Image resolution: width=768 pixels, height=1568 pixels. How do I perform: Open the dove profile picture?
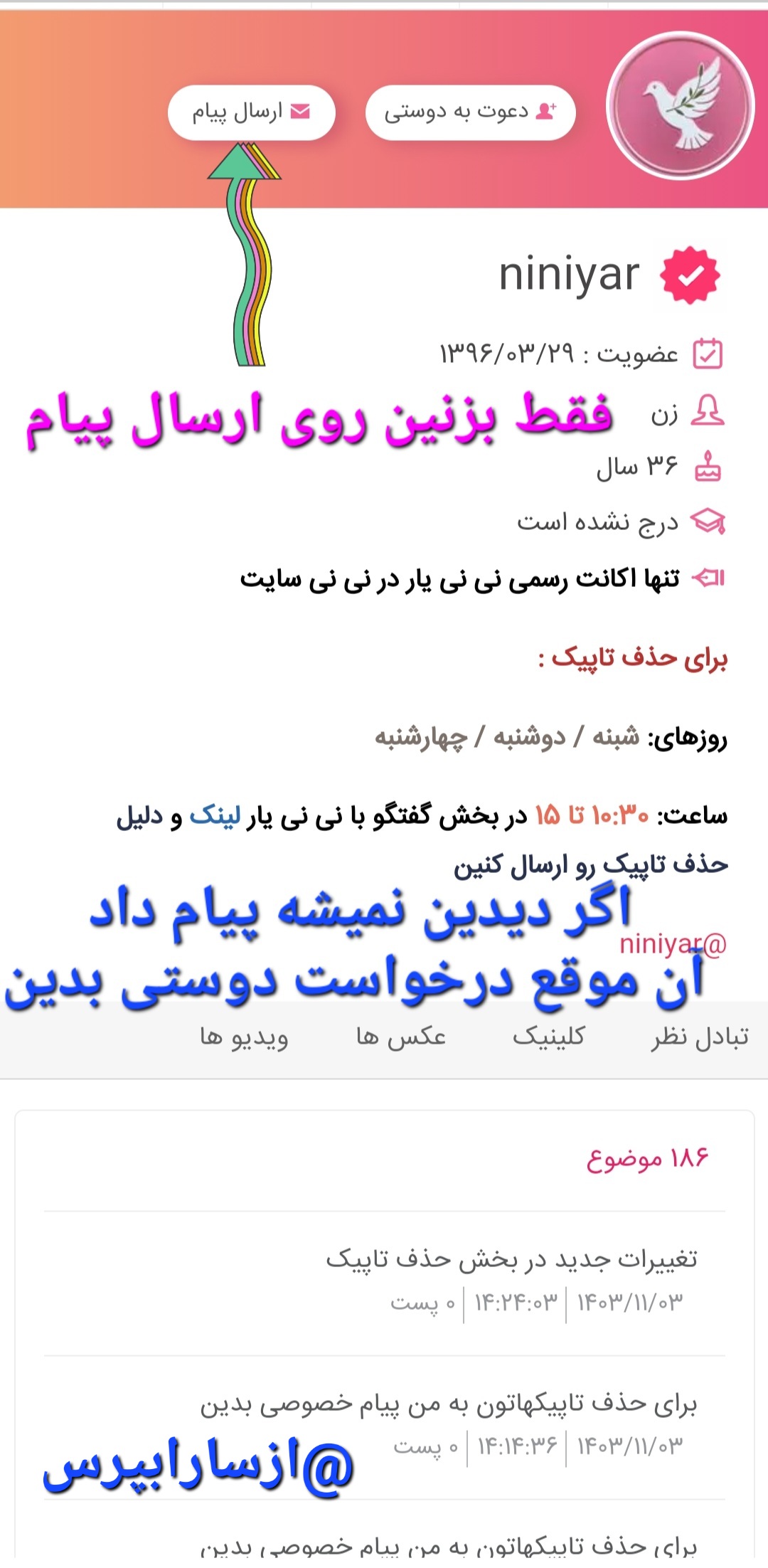click(680, 105)
